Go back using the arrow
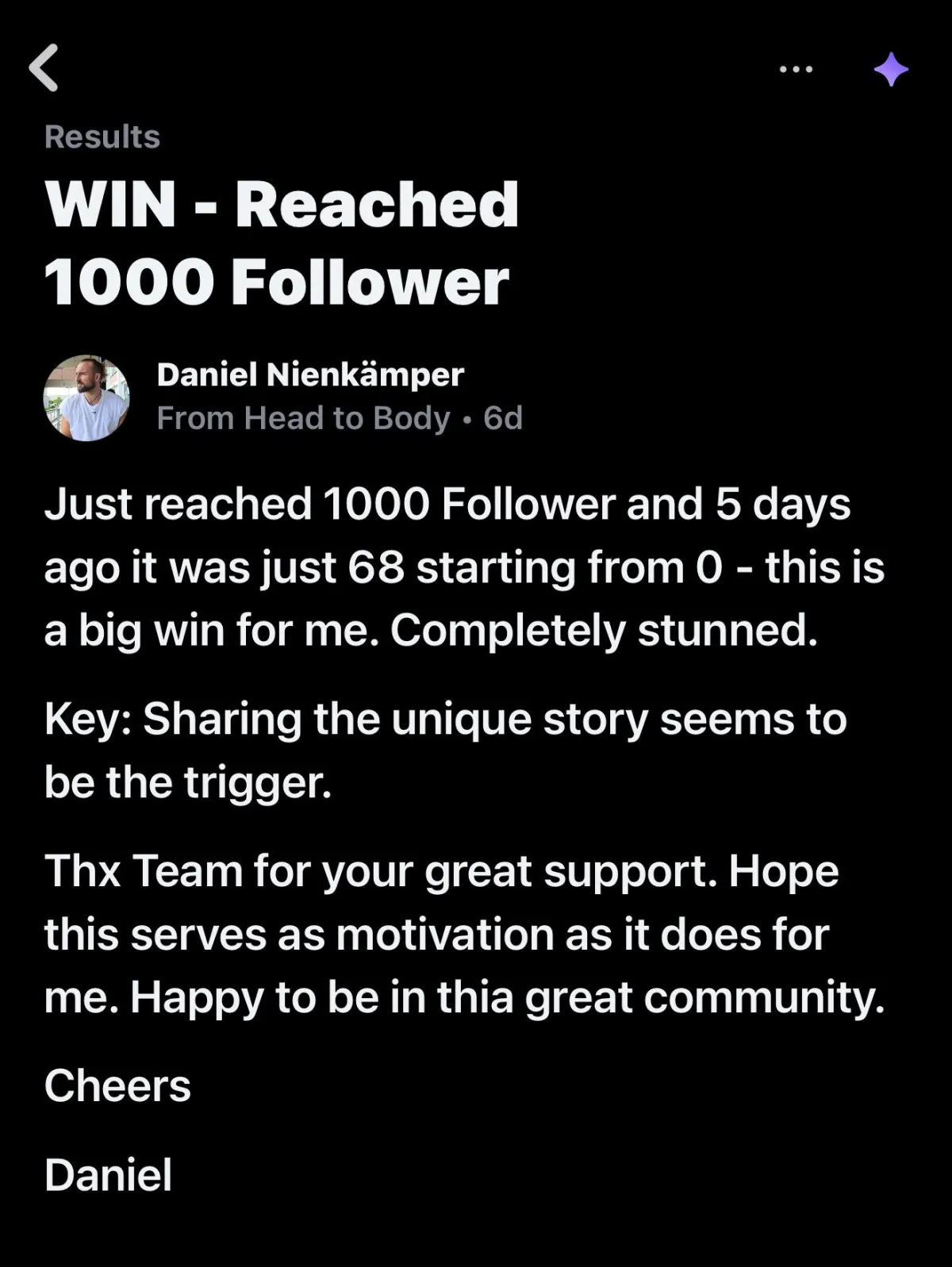Screen dimensions: 952x1267 [44, 68]
